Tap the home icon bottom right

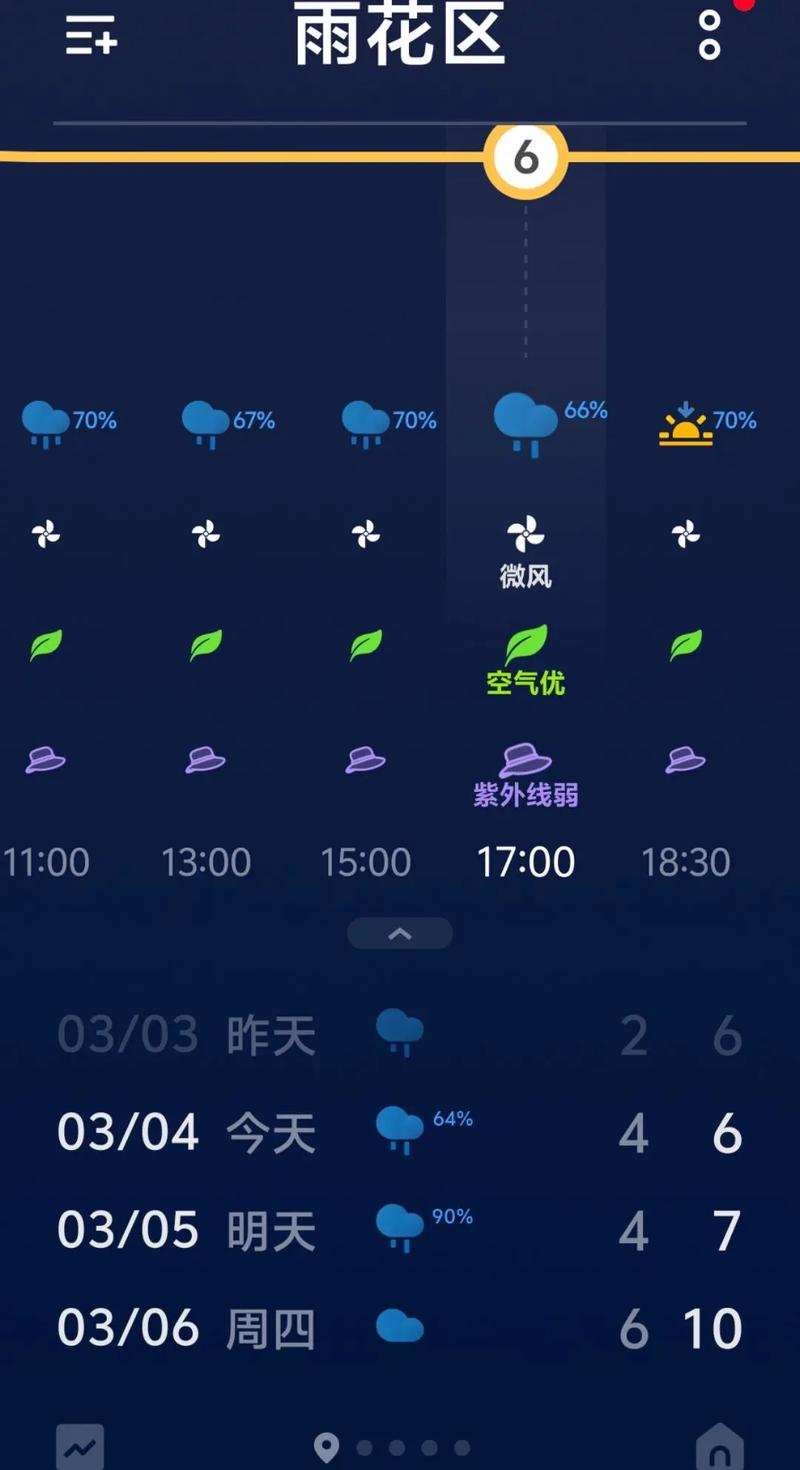[x=720, y=1445]
